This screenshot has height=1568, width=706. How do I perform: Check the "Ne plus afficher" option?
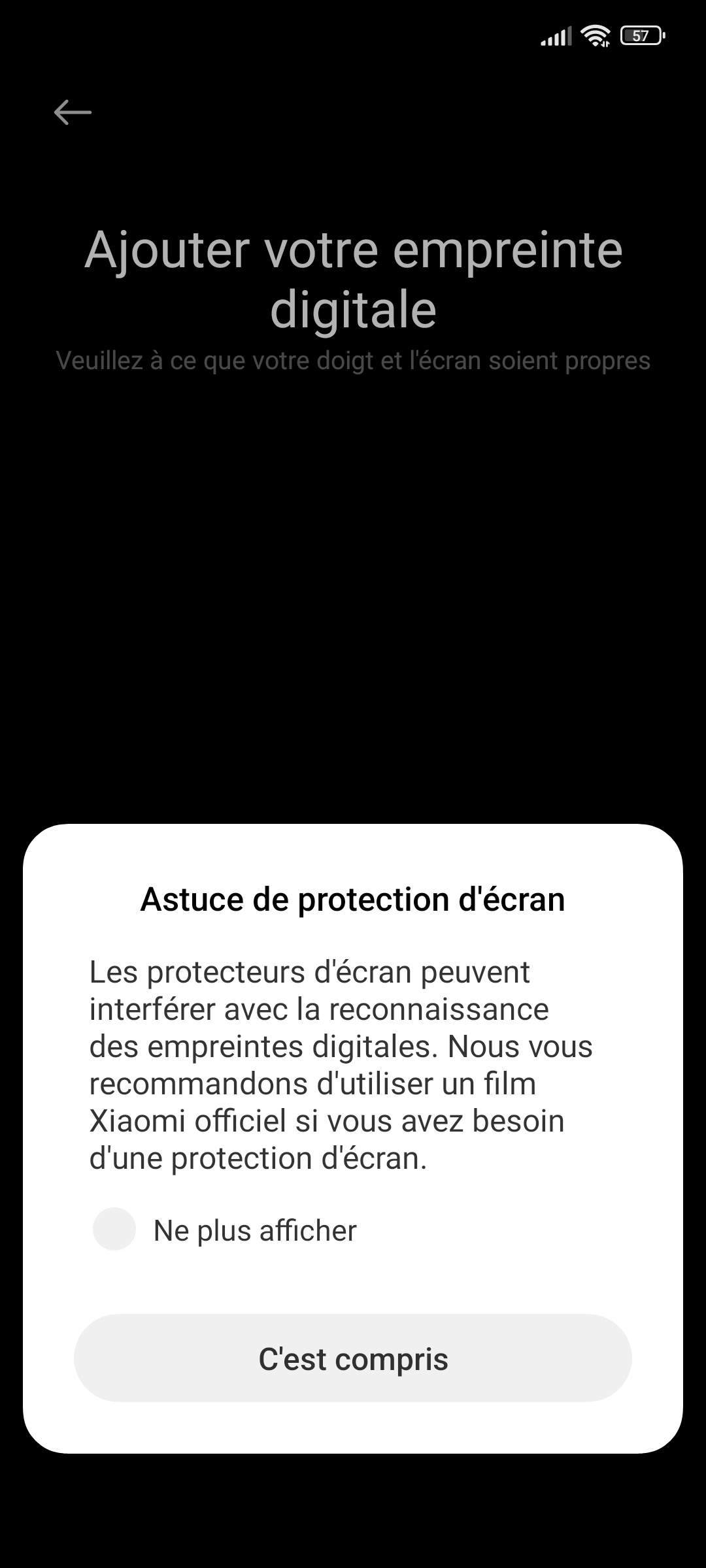point(114,1230)
